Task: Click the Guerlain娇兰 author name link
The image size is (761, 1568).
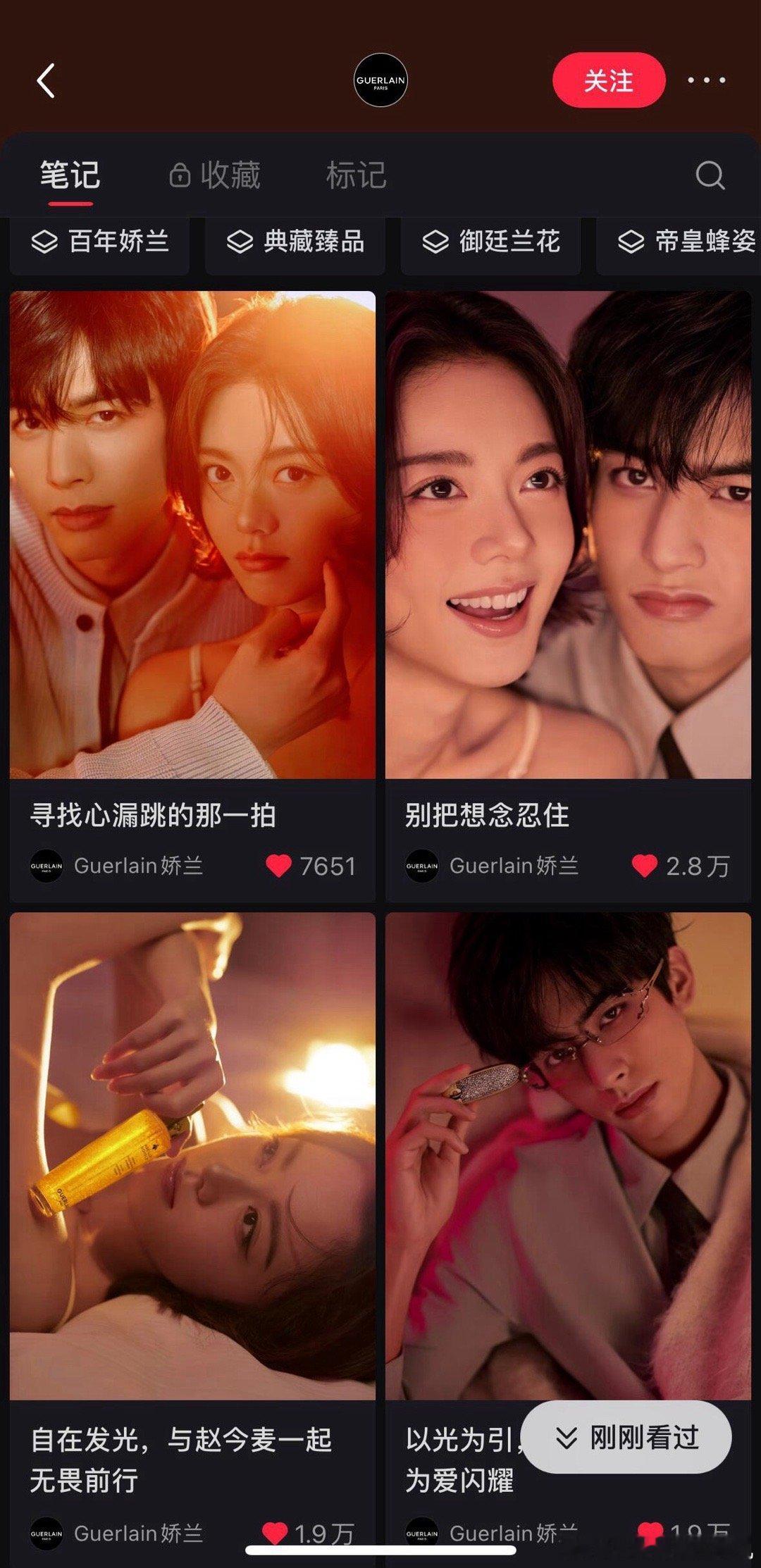Action: coord(140,866)
